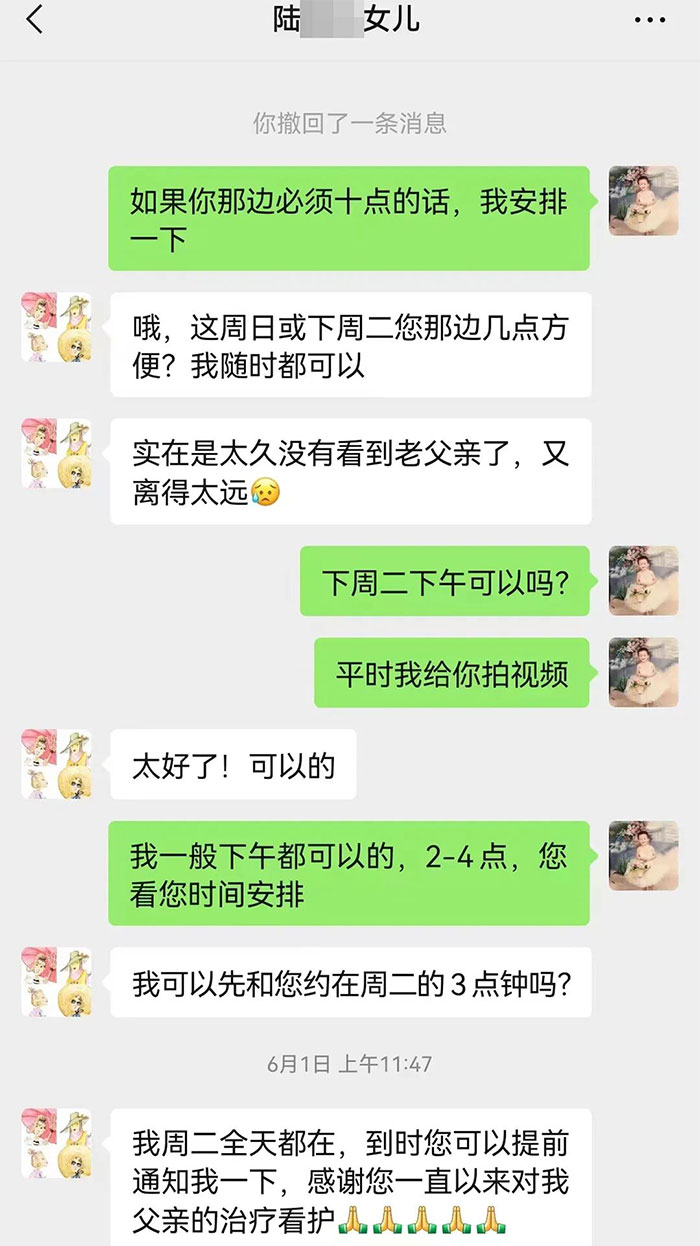The image size is (700, 1246).
Task: Open the chat info overflow menu
Action: (650, 20)
